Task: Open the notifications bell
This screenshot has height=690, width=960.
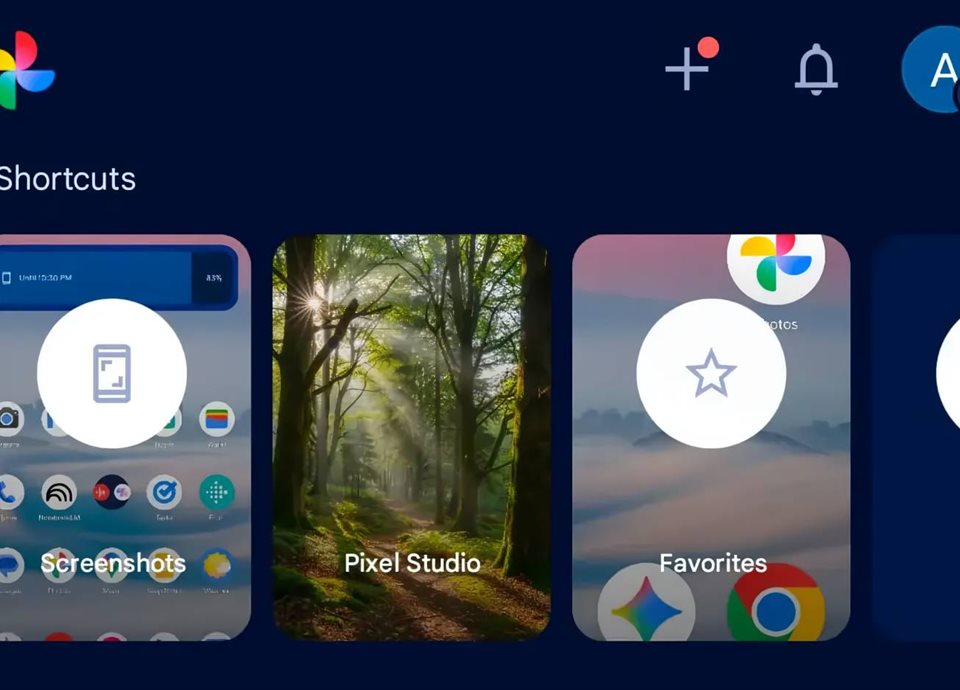Action: 815,69
